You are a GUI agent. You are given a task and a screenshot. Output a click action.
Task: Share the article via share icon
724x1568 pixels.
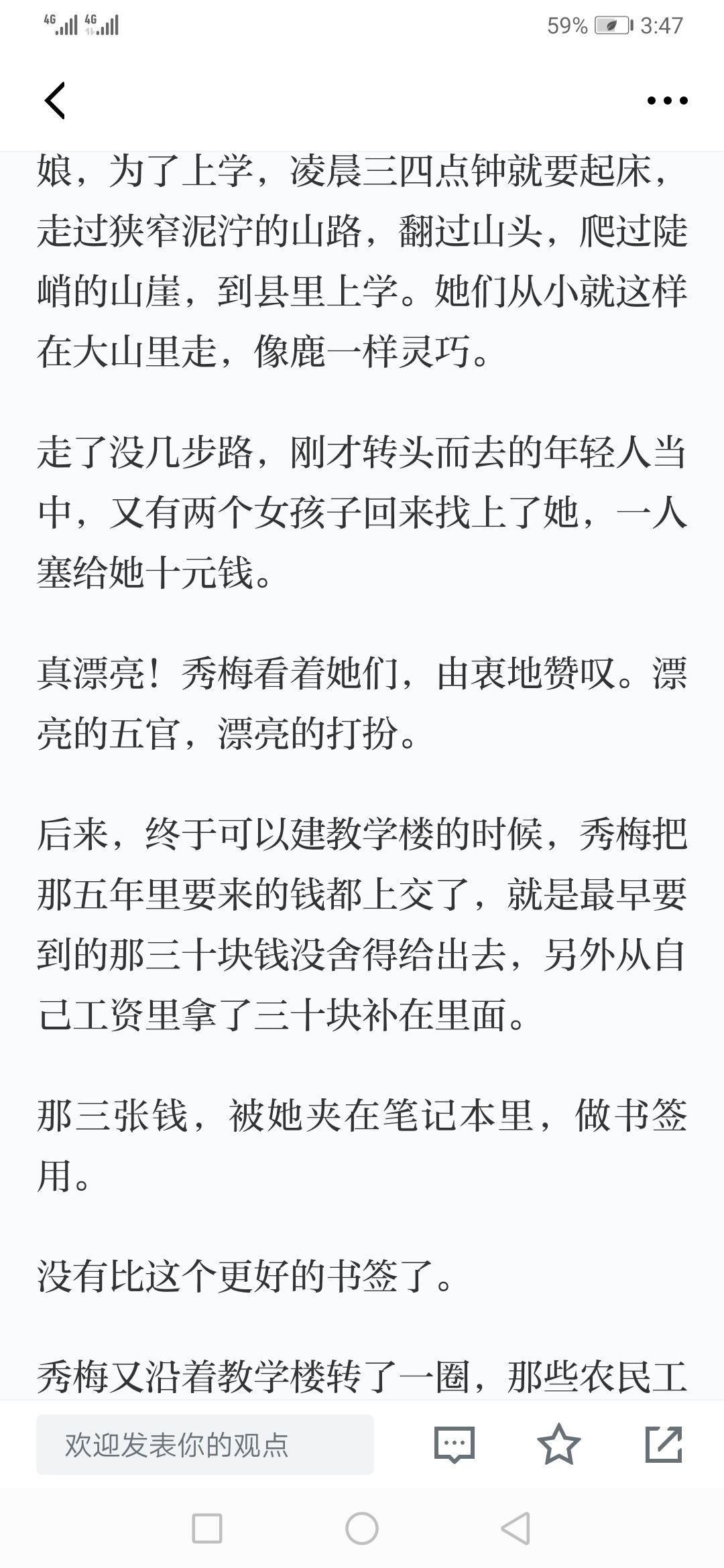tap(664, 1444)
